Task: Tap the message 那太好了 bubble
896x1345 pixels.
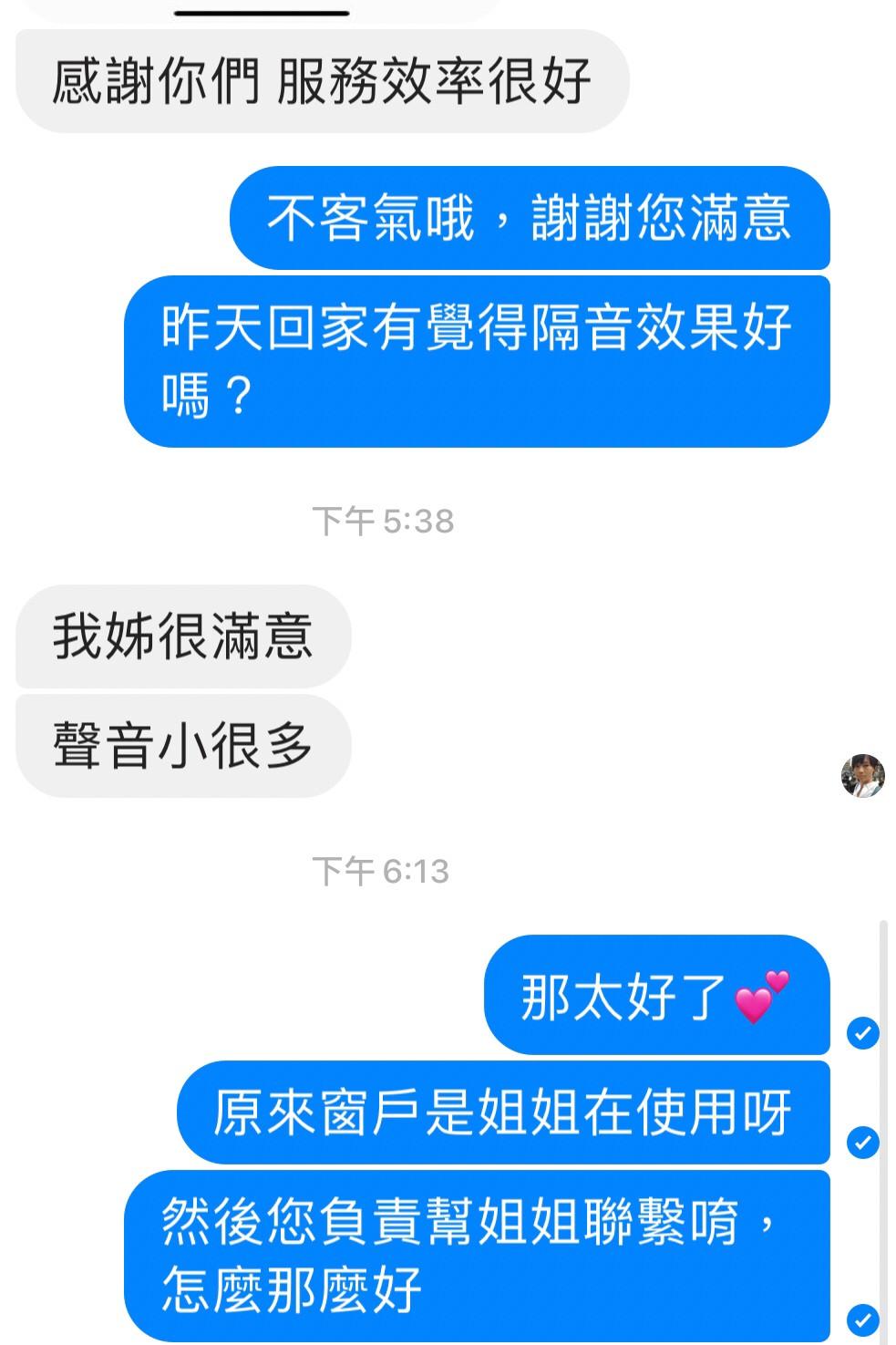Action: (x=655, y=996)
